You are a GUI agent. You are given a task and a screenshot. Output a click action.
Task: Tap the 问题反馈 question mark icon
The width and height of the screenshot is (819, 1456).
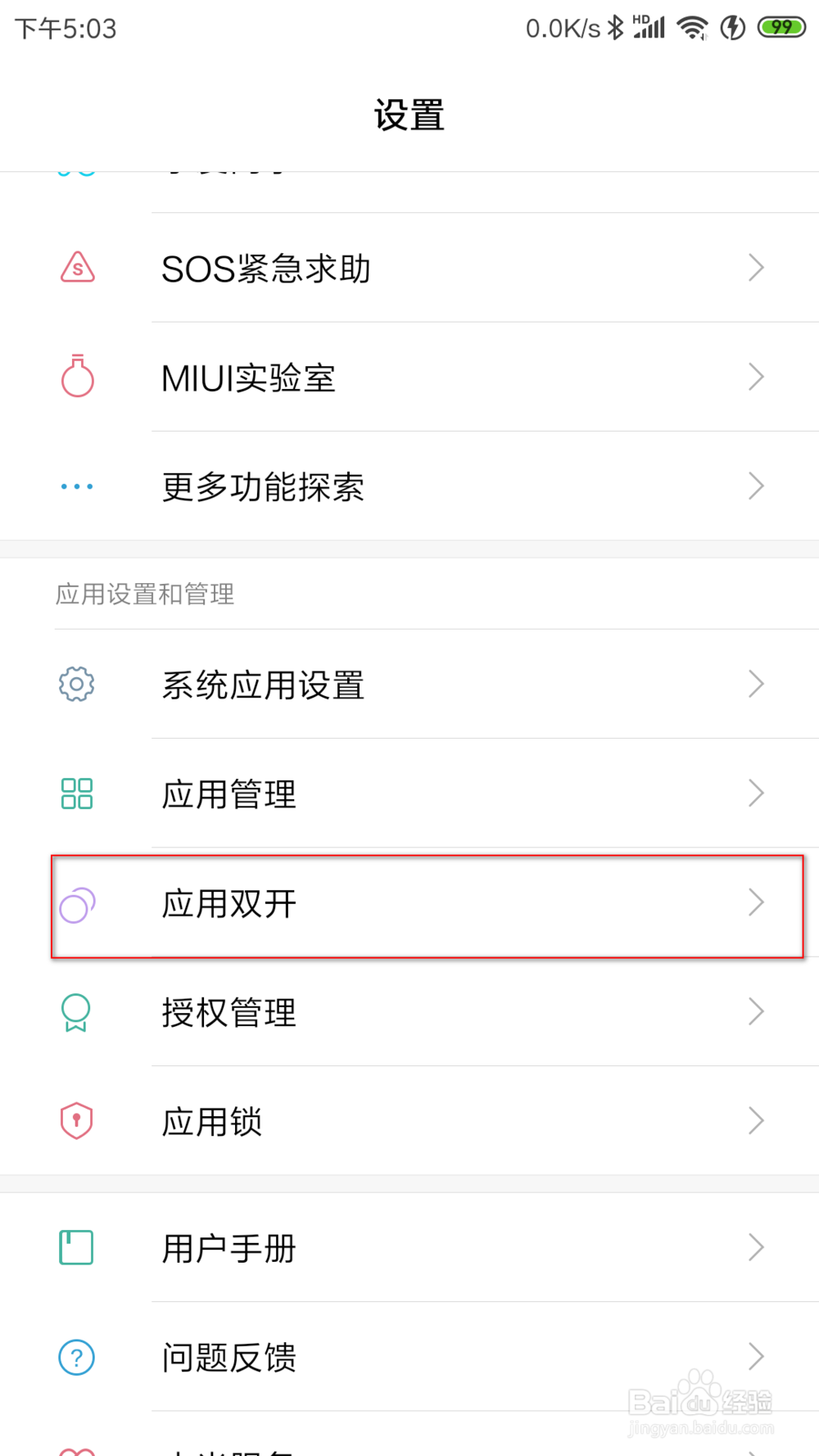click(x=75, y=1357)
